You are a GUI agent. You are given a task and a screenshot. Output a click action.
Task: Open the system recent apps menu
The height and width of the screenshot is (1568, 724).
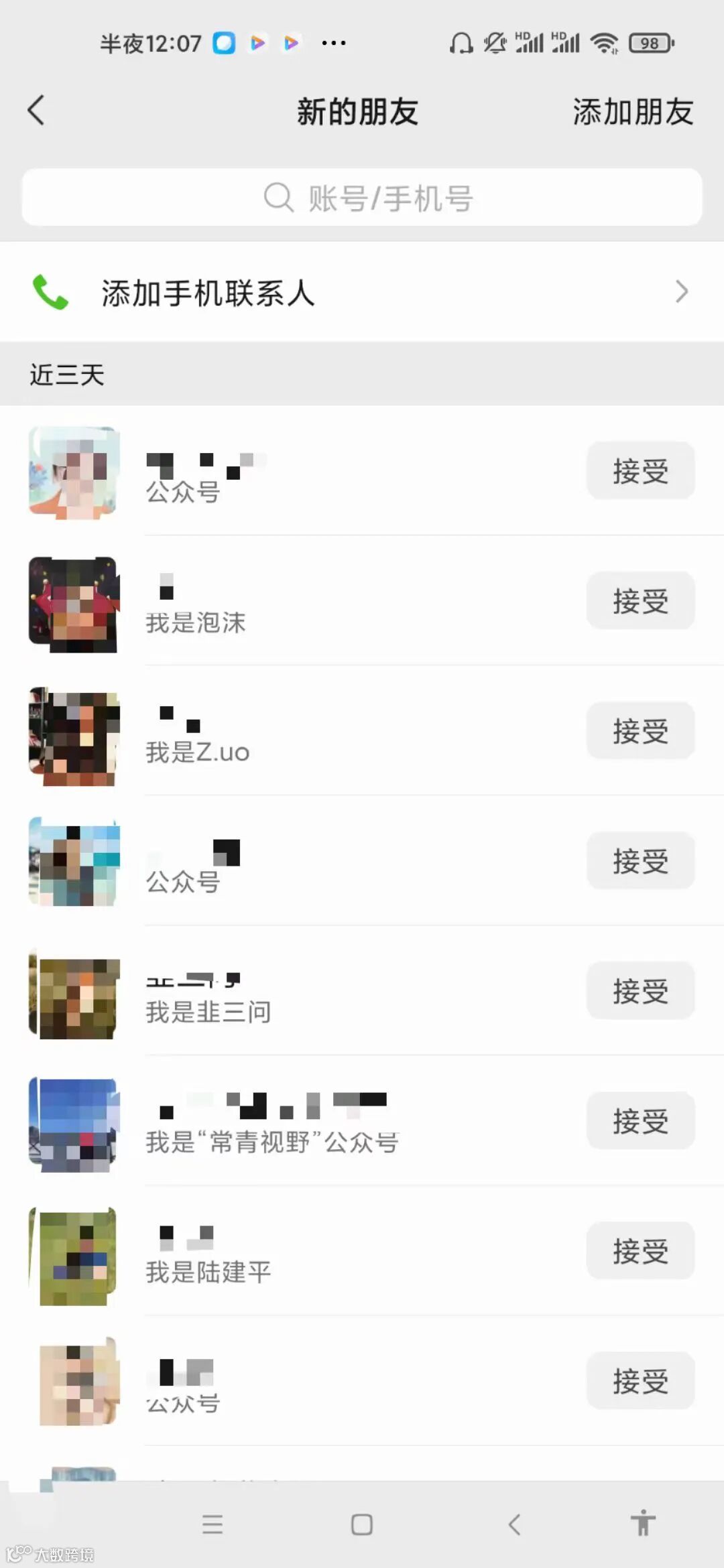(213, 1524)
